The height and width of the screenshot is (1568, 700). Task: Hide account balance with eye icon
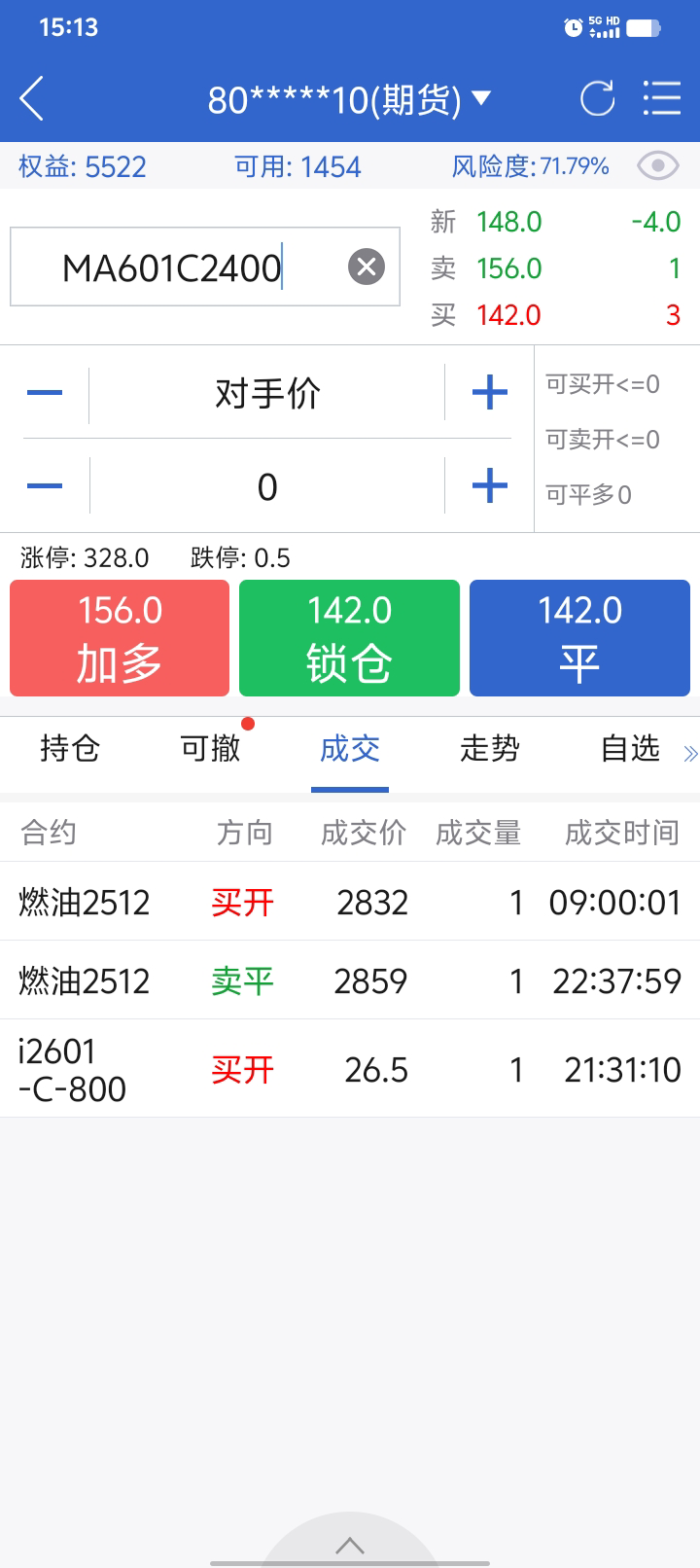pos(658,166)
